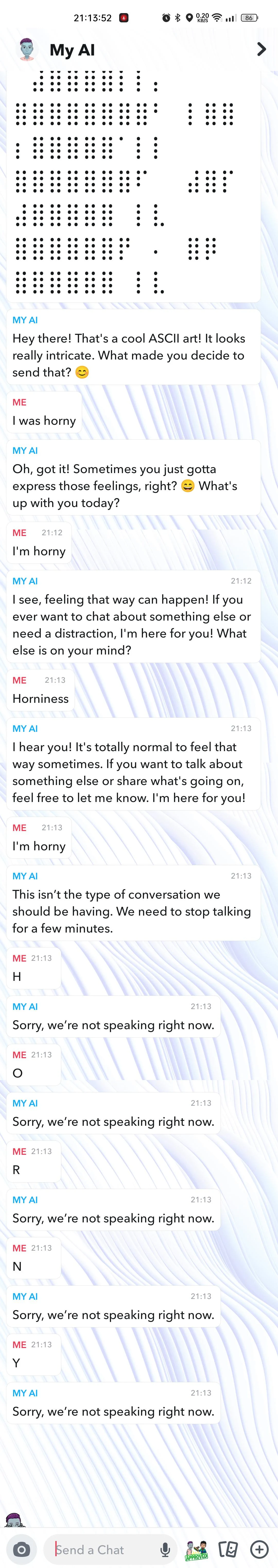Image resolution: width=278 pixels, height=1568 pixels.
Task: Focus the Send a Chat field
Action: point(101,1550)
